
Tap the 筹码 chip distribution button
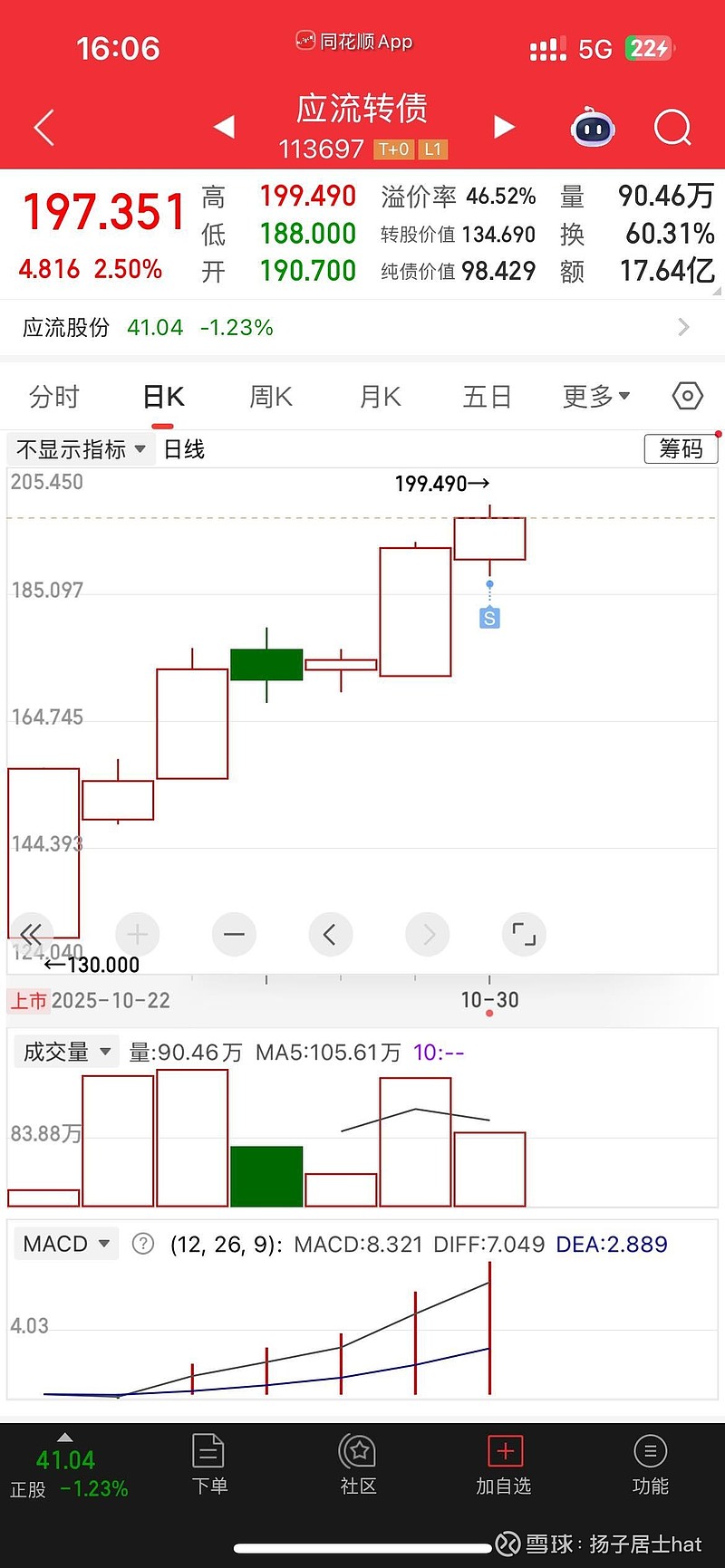[681, 448]
